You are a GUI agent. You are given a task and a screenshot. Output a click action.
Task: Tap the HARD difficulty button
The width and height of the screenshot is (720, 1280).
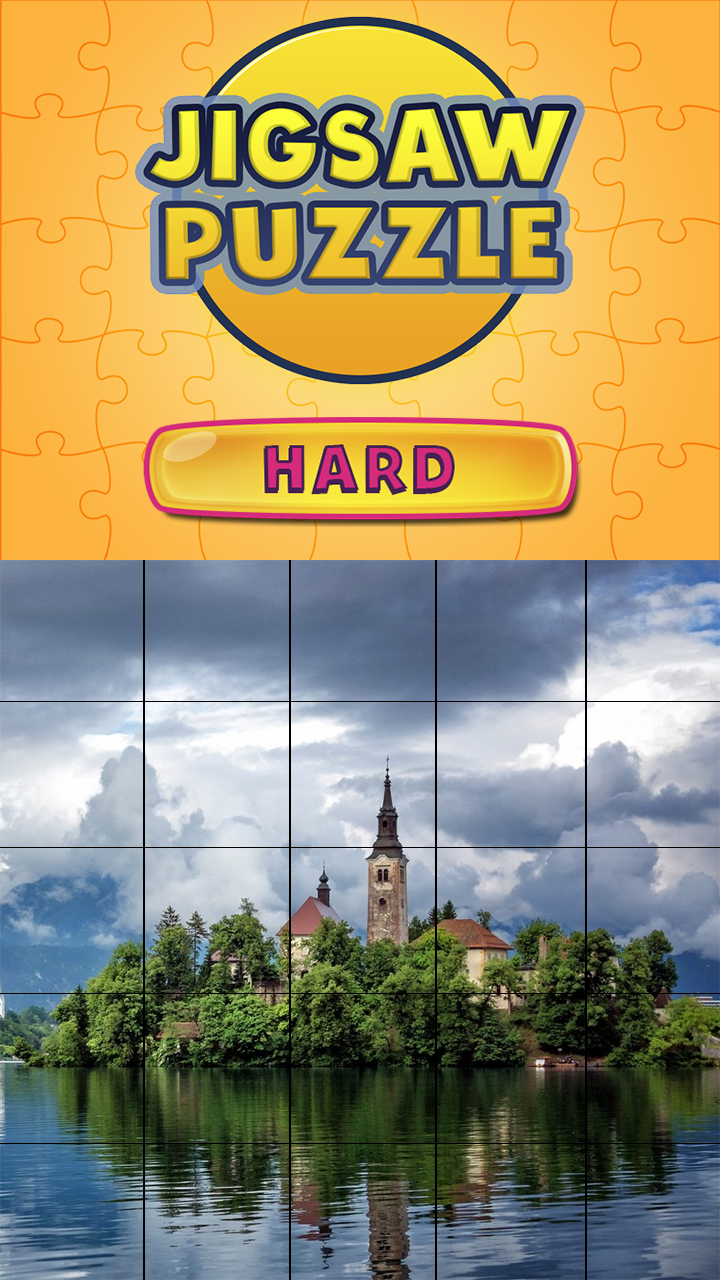(x=360, y=469)
